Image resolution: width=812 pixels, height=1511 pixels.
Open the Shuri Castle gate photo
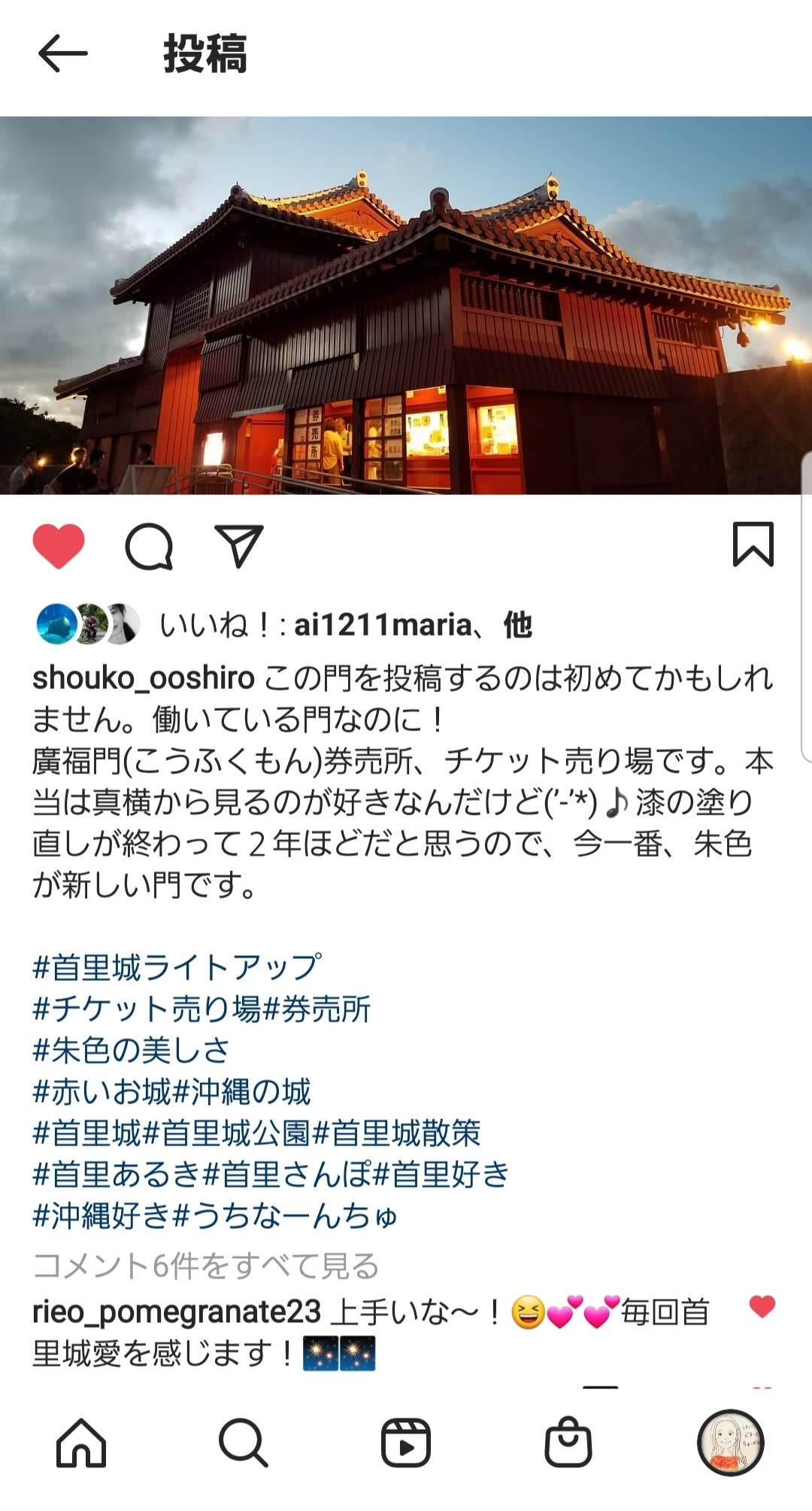pos(406,305)
